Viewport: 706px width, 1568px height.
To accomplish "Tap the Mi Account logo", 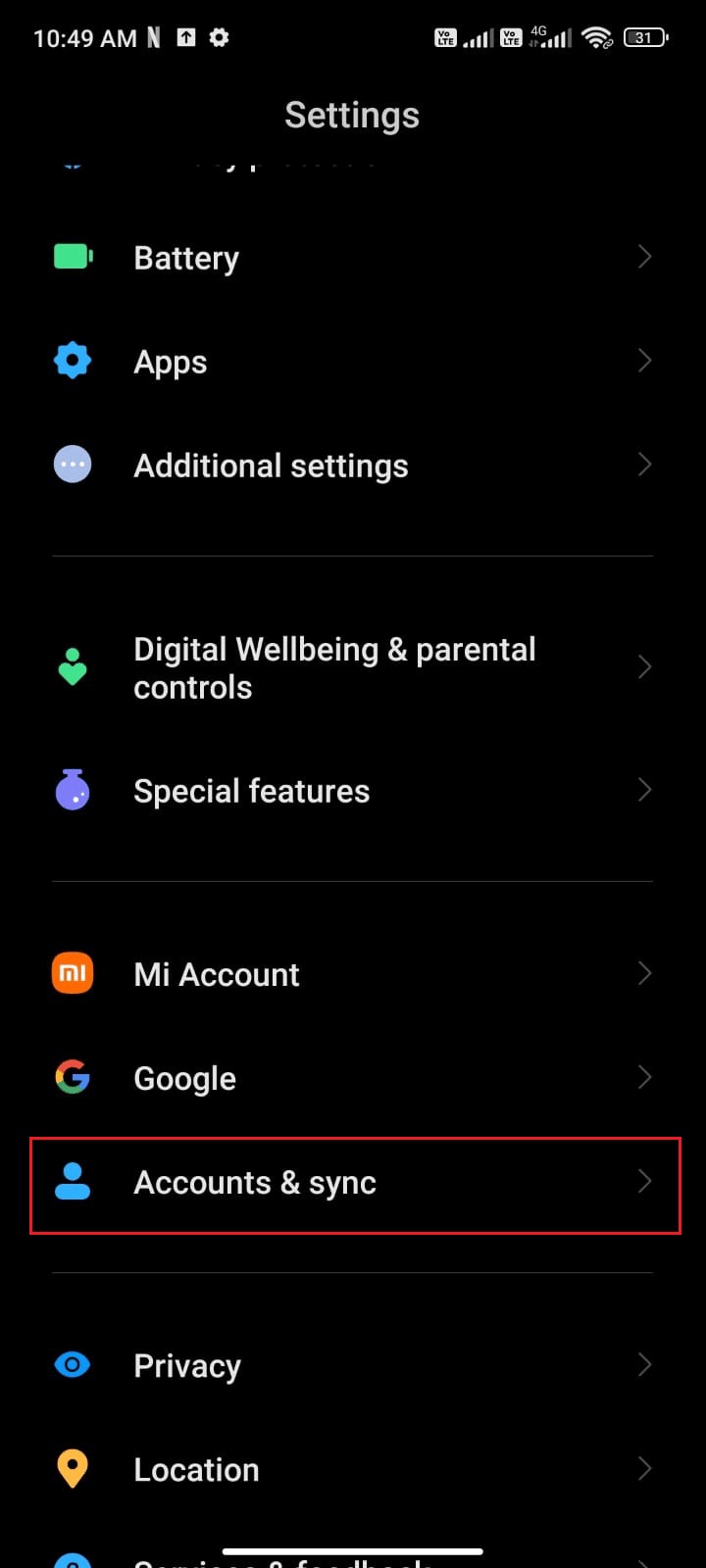I will 72,973.
